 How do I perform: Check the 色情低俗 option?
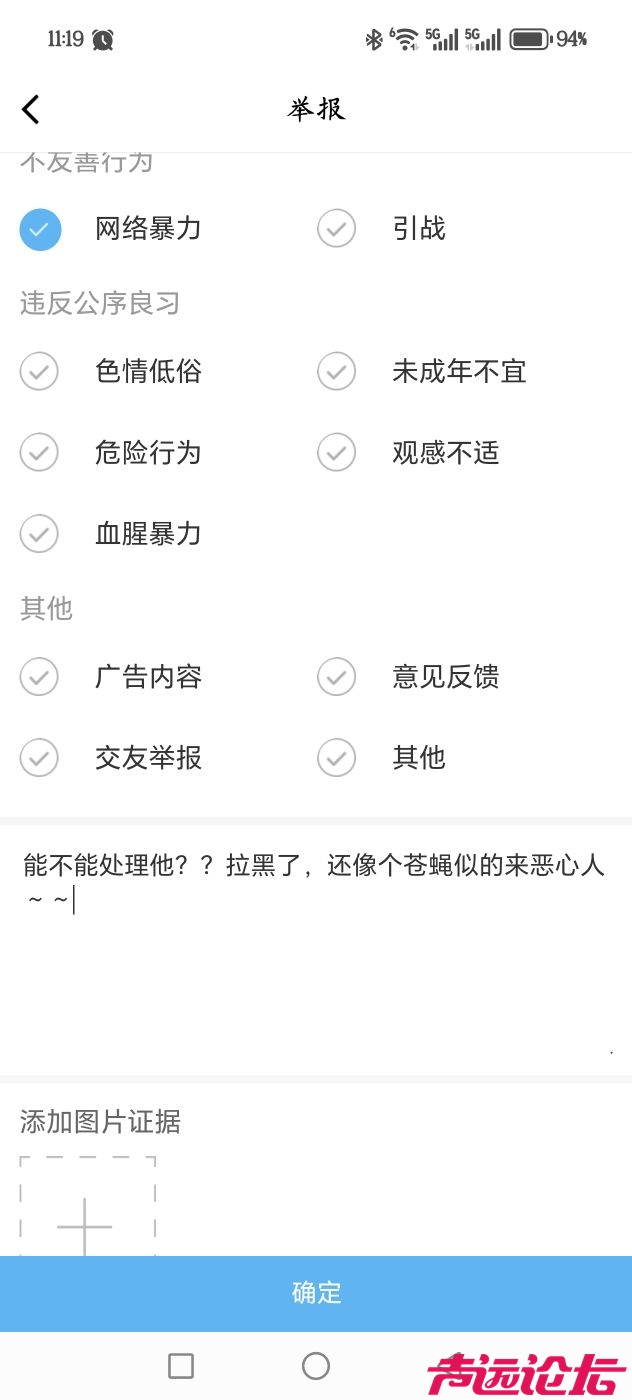(x=40, y=372)
